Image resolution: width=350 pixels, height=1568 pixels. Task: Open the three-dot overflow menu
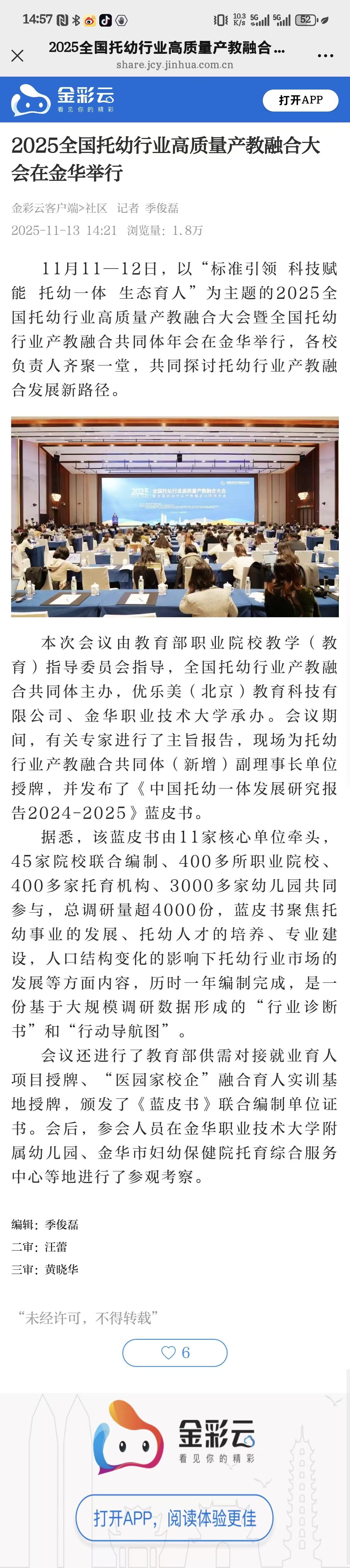(325, 56)
